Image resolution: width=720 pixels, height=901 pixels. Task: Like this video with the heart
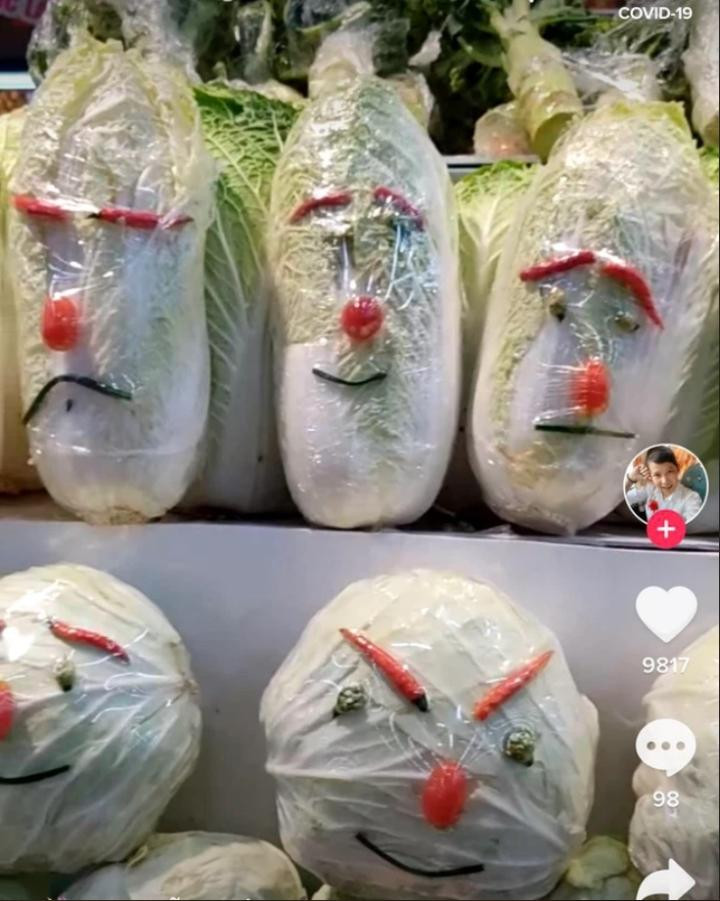click(666, 613)
